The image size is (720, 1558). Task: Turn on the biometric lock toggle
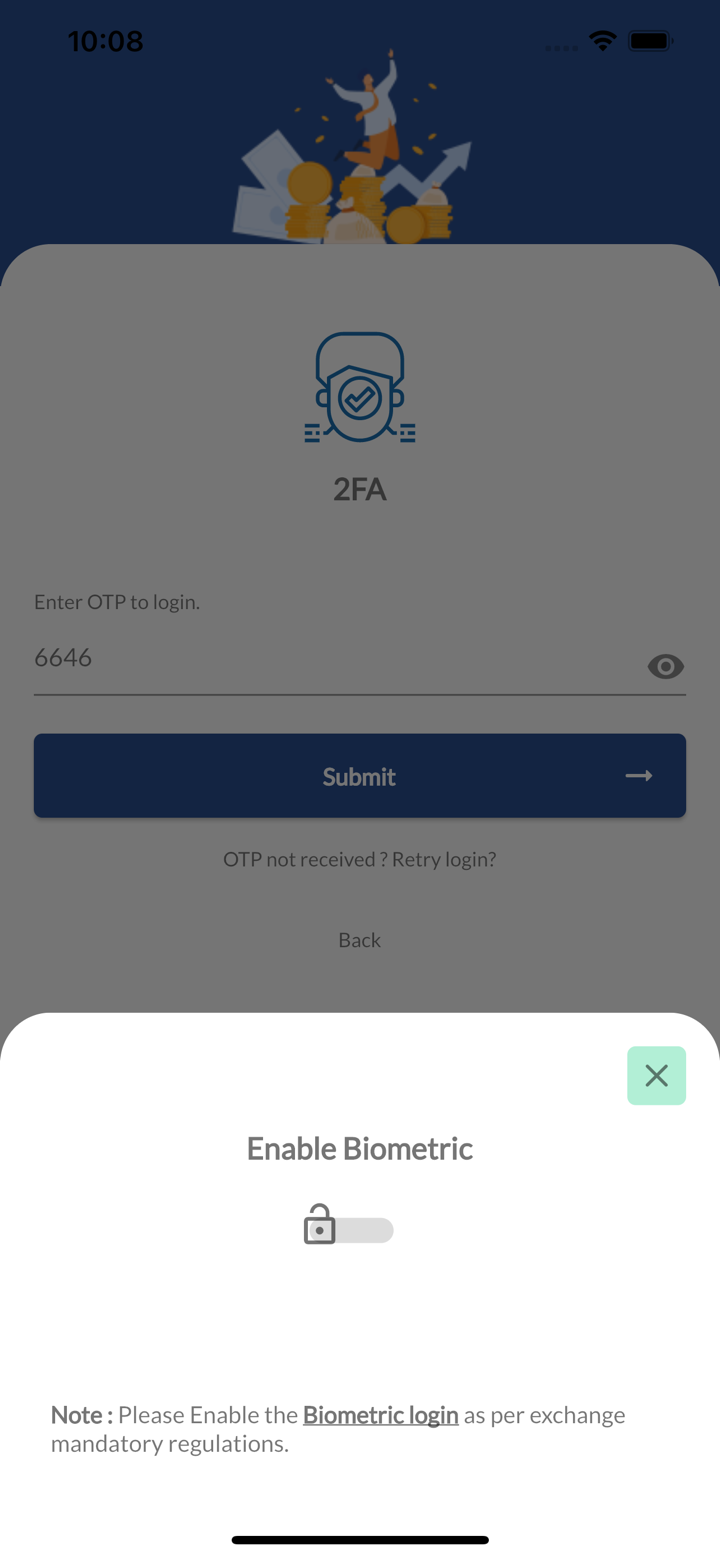[x=349, y=1229]
